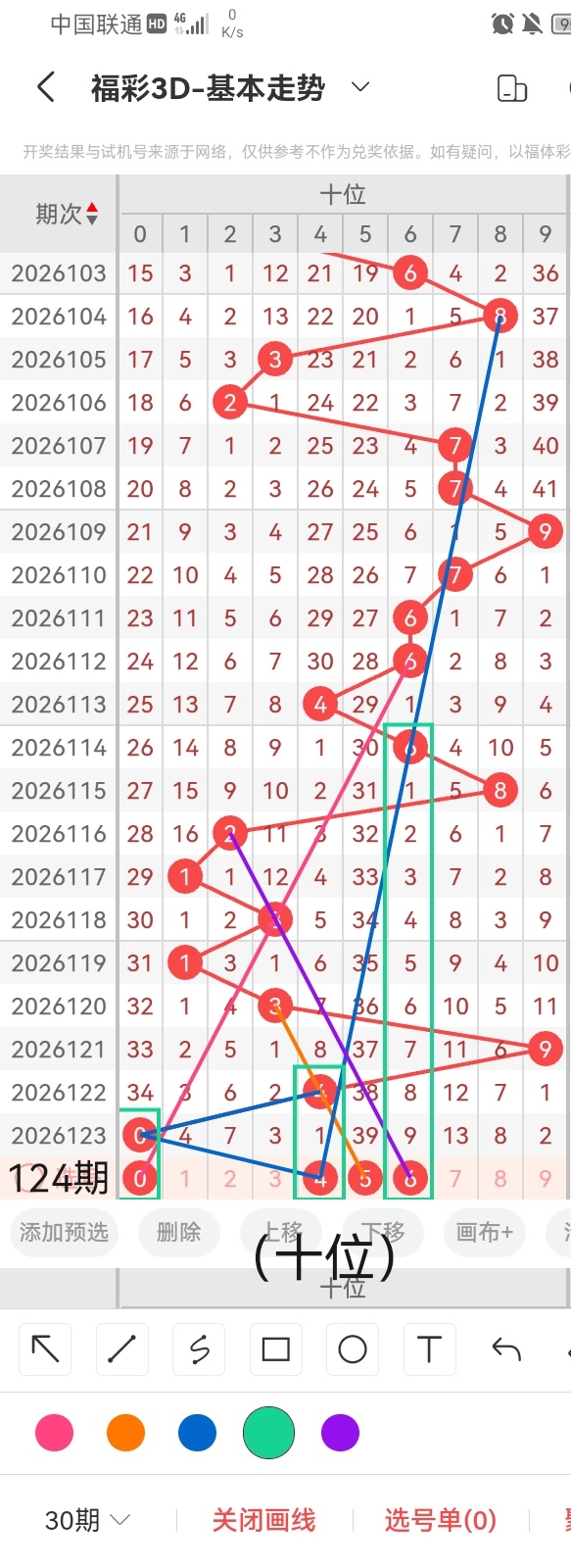Select the circle drawing tool
Image resolution: width=571 pixels, height=1568 pixels.
[x=353, y=1349]
